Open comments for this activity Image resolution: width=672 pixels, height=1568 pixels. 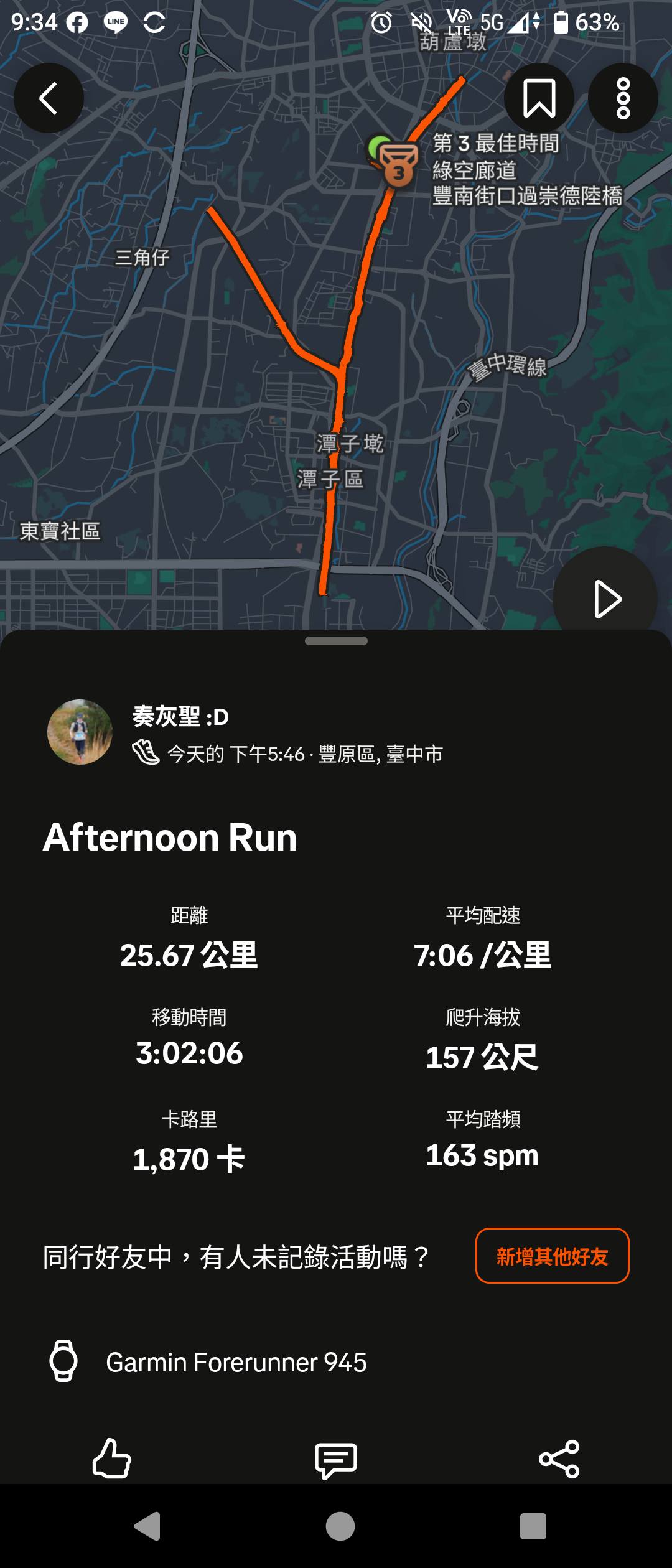pos(336,1460)
